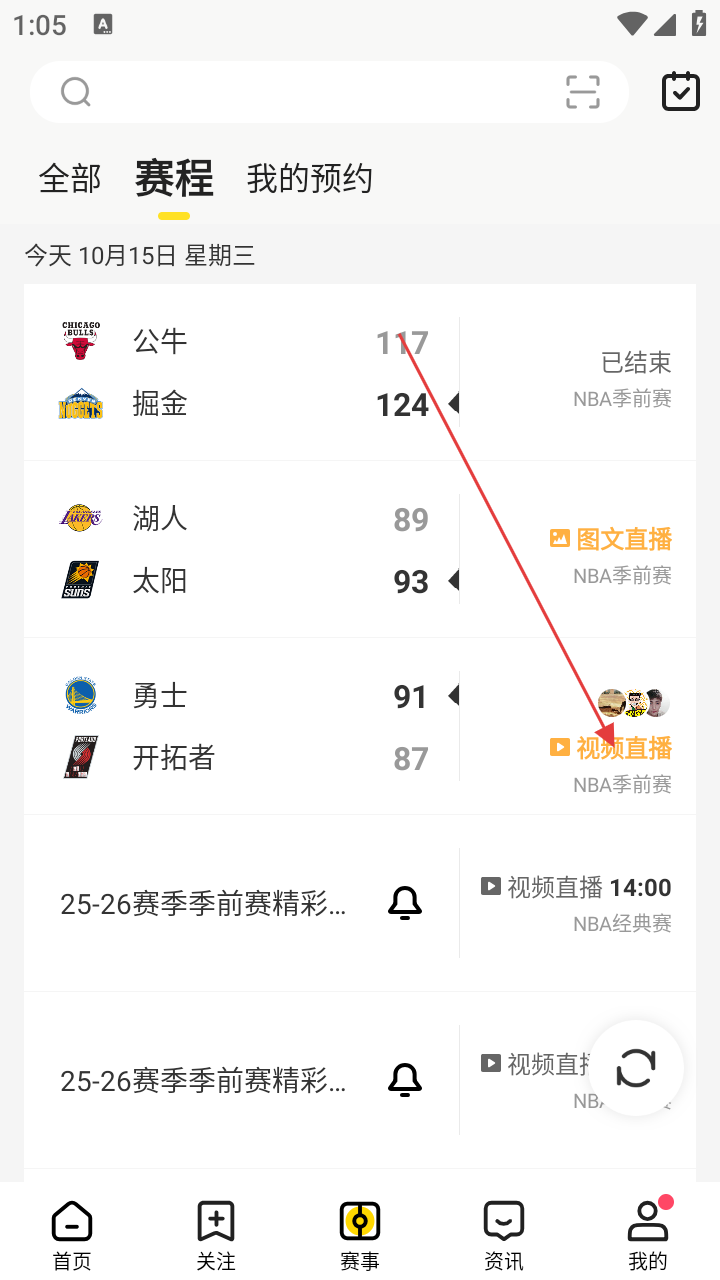Open the 关注 tab
Image resolution: width=720 pixels, height=1280 pixels.
pyautogui.click(x=216, y=1233)
